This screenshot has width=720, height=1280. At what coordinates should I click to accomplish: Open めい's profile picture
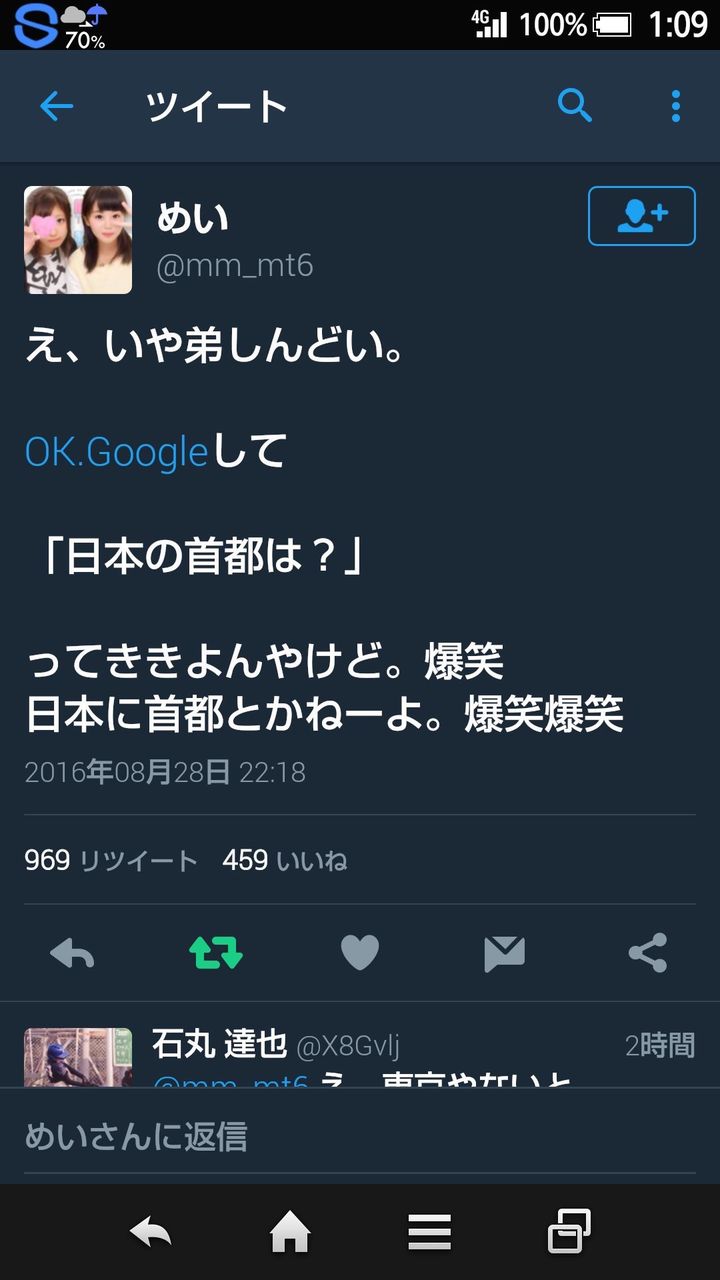point(78,240)
